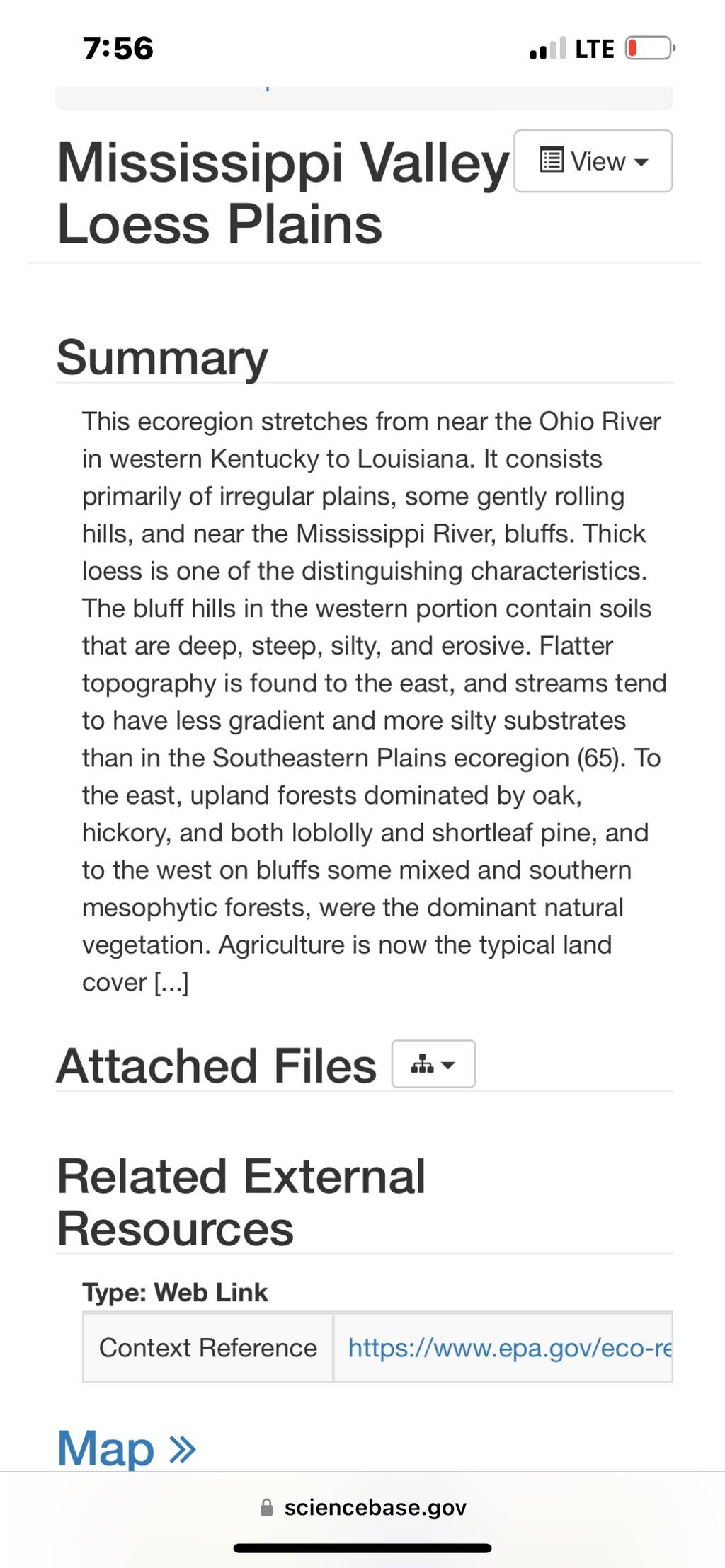The height and width of the screenshot is (1568, 725).
Task: Open the epa.gov Context Reference link
Action: [x=510, y=1348]
